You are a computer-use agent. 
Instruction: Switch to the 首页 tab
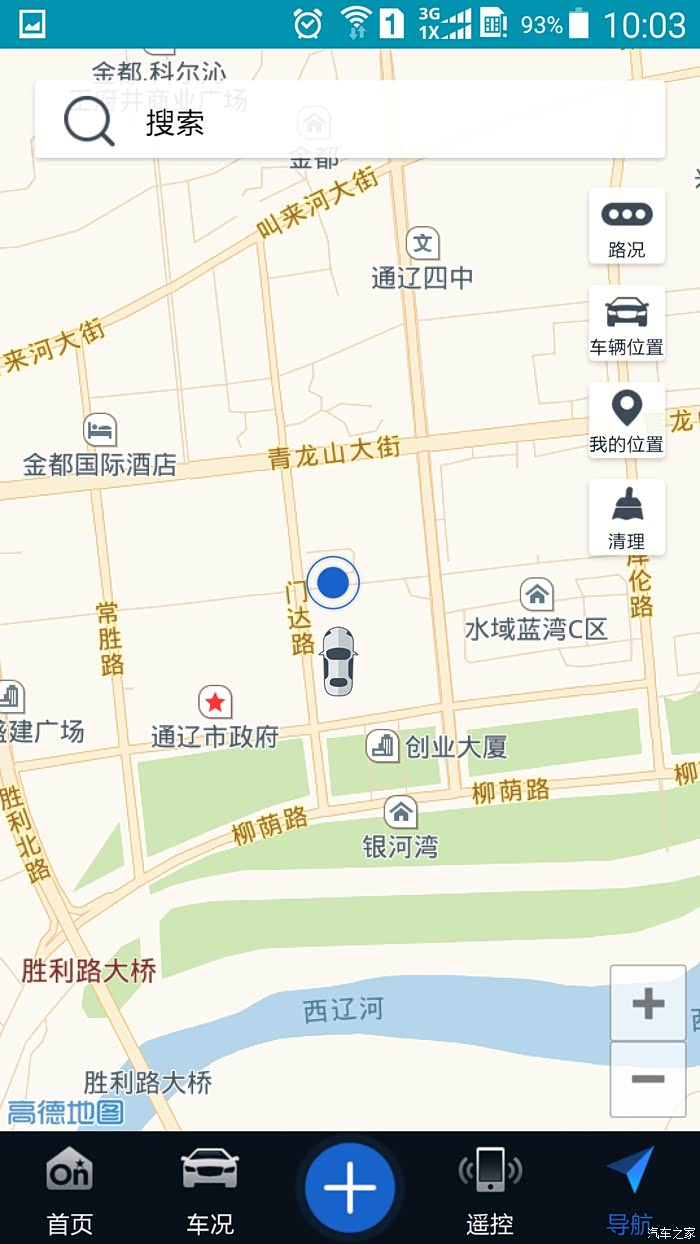[70, 1190]
